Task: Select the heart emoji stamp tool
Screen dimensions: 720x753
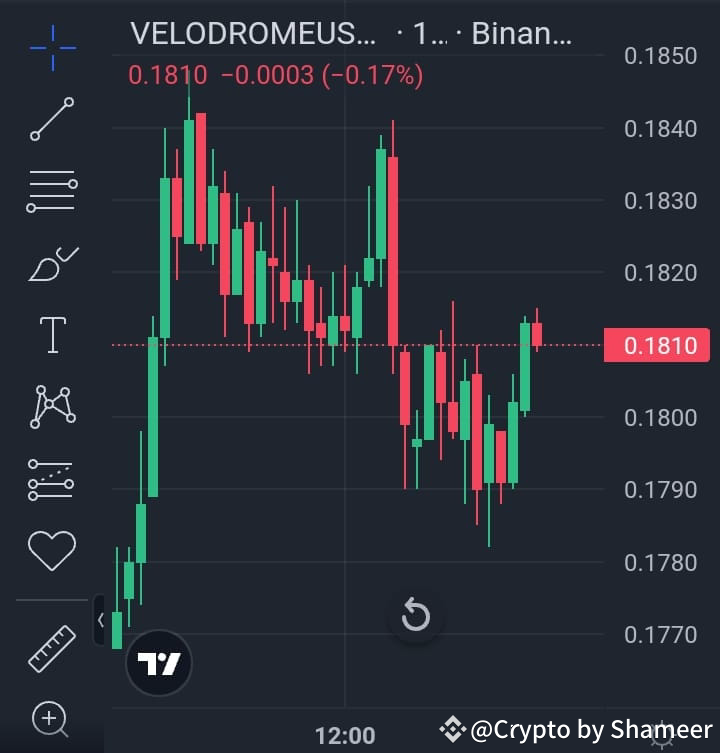Action: click(52, 551)
